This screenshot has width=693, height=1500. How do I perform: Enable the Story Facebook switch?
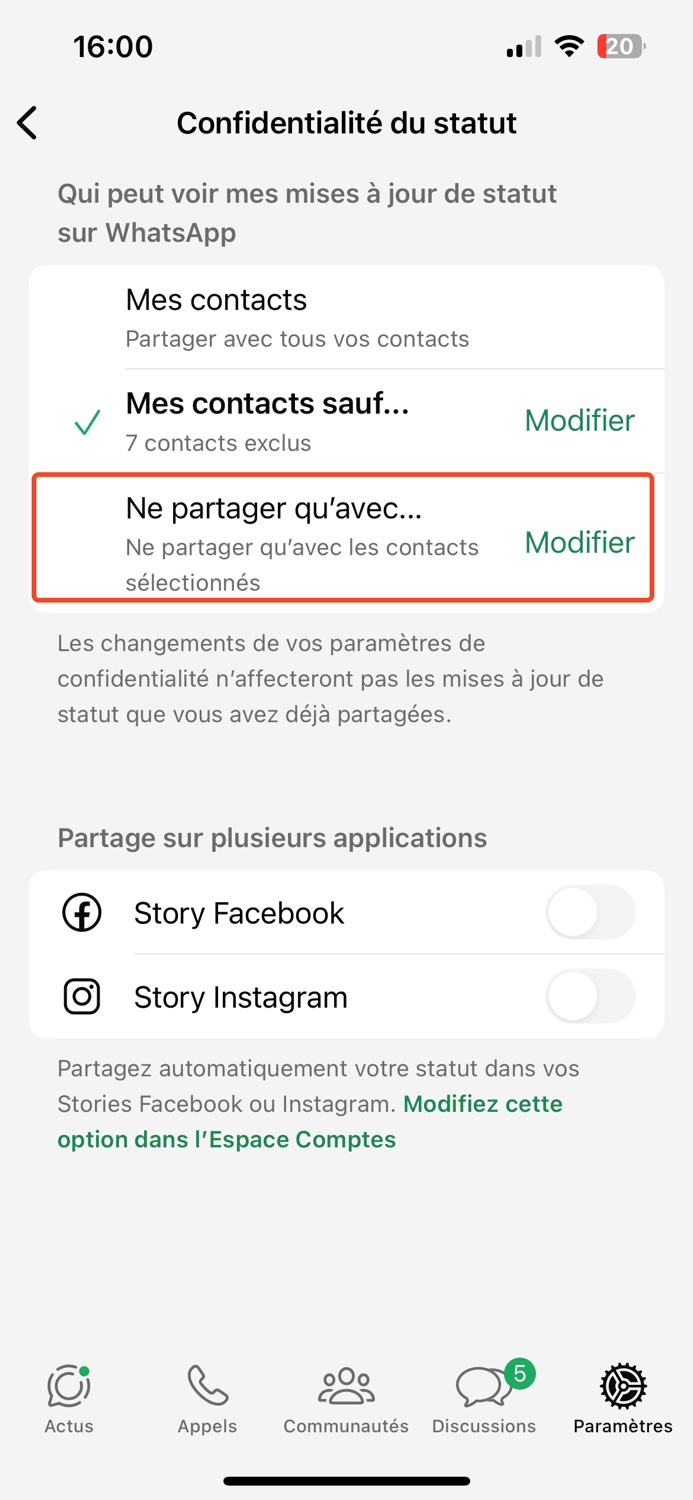(x=590, y=913)
